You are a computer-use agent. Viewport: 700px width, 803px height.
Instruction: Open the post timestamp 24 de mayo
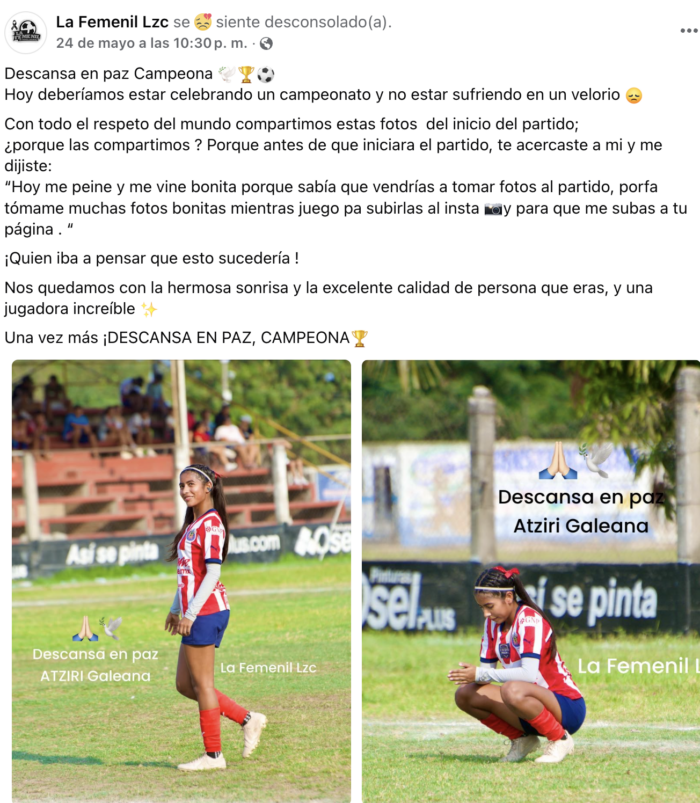[x=152, y=43]
